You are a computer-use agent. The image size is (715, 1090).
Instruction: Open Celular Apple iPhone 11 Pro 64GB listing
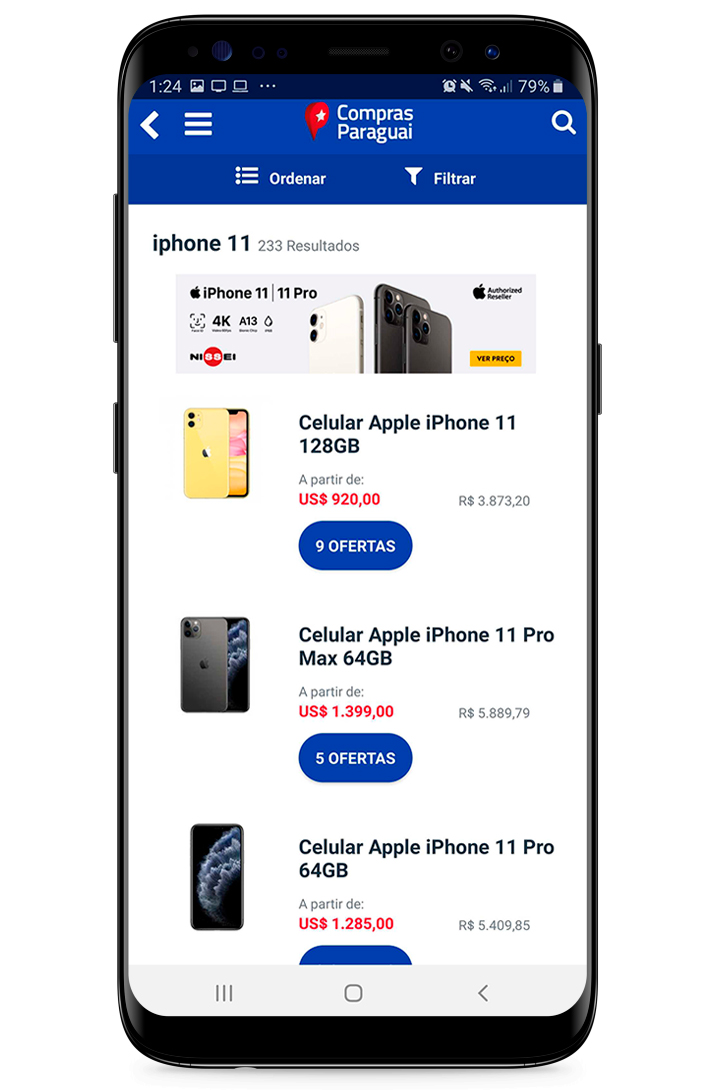426,858
